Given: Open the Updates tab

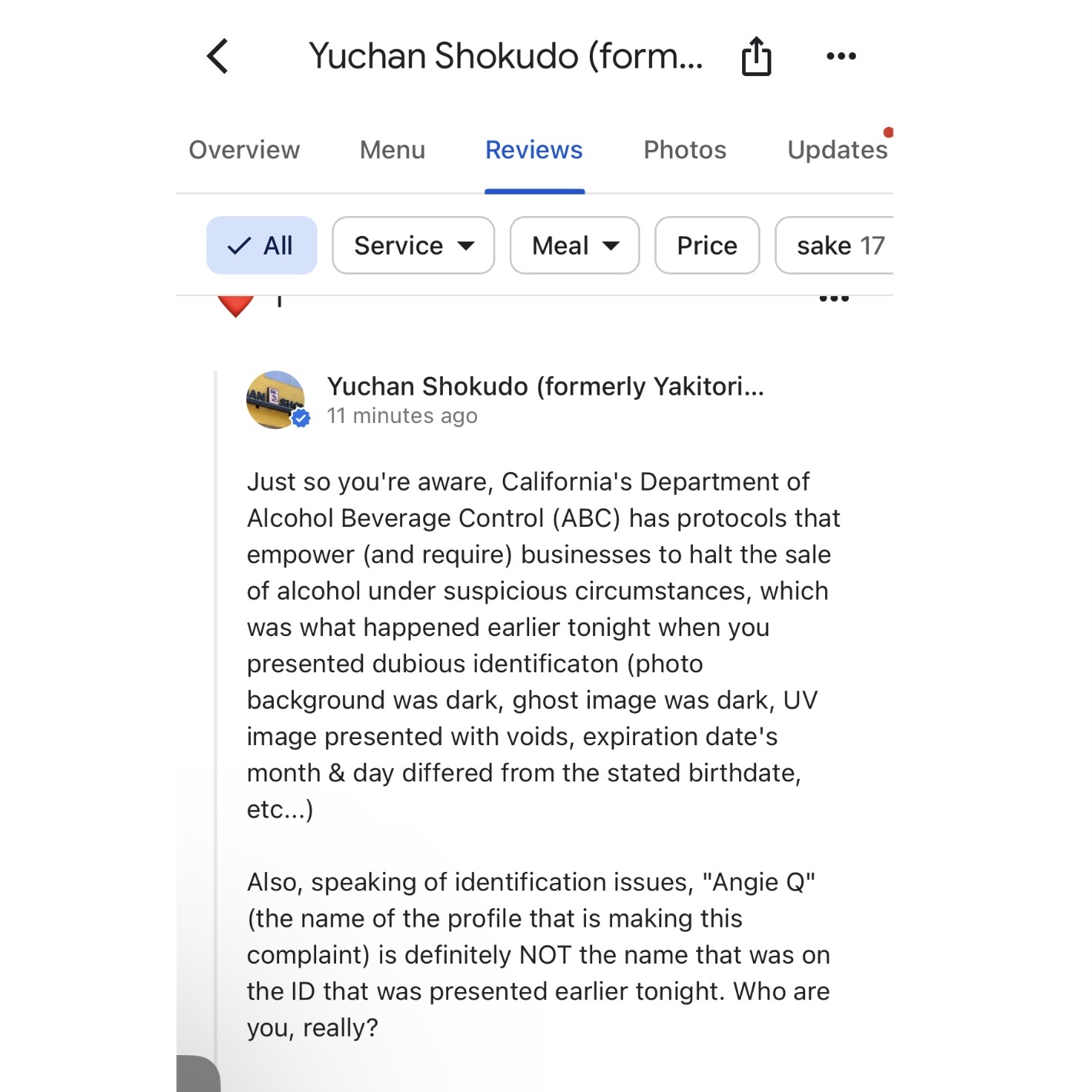Looking at the screenshot, I should coord(837,150).
